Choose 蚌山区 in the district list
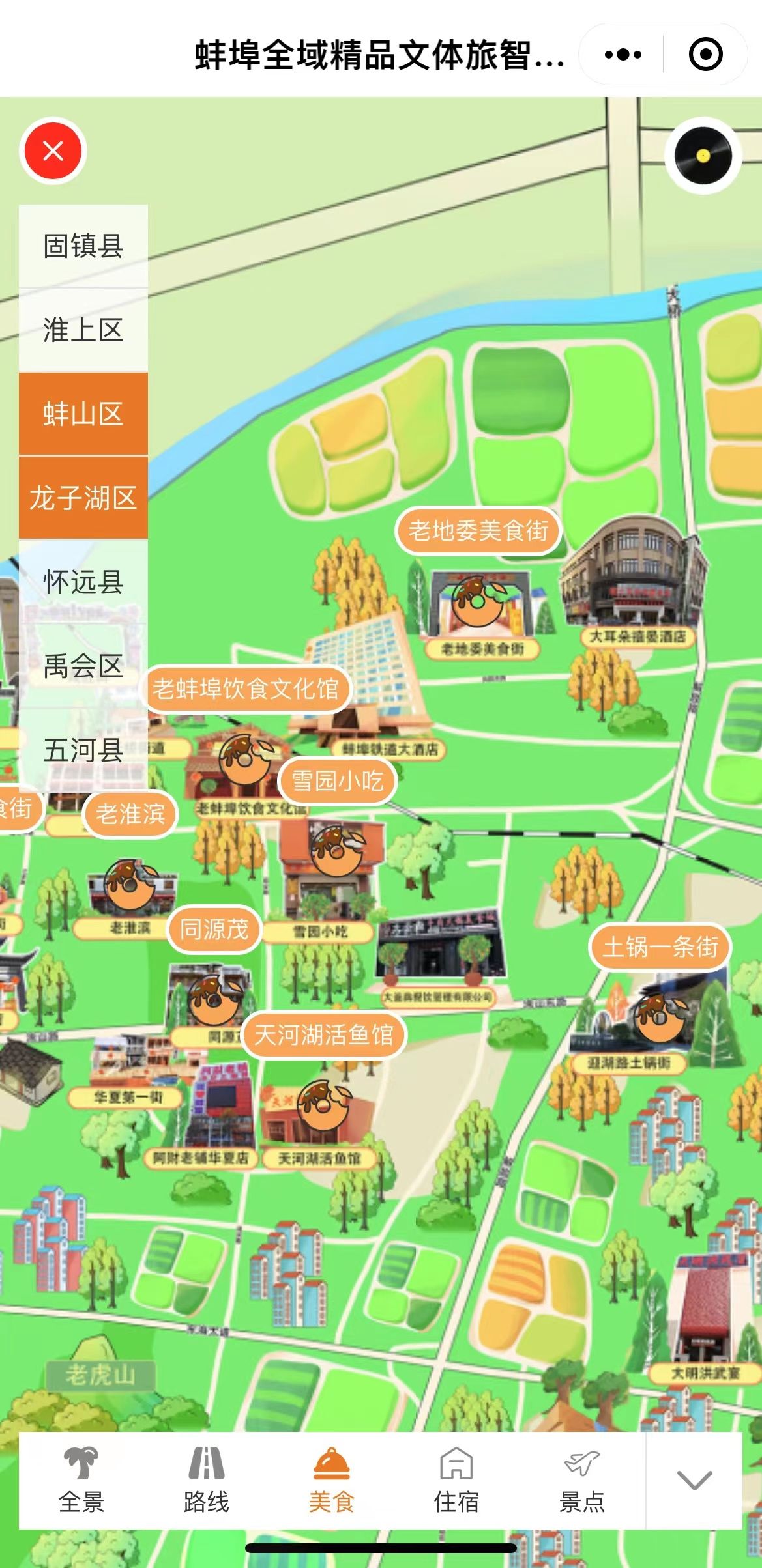Viewport: 762px width, 1568px height. coord(83,414)
